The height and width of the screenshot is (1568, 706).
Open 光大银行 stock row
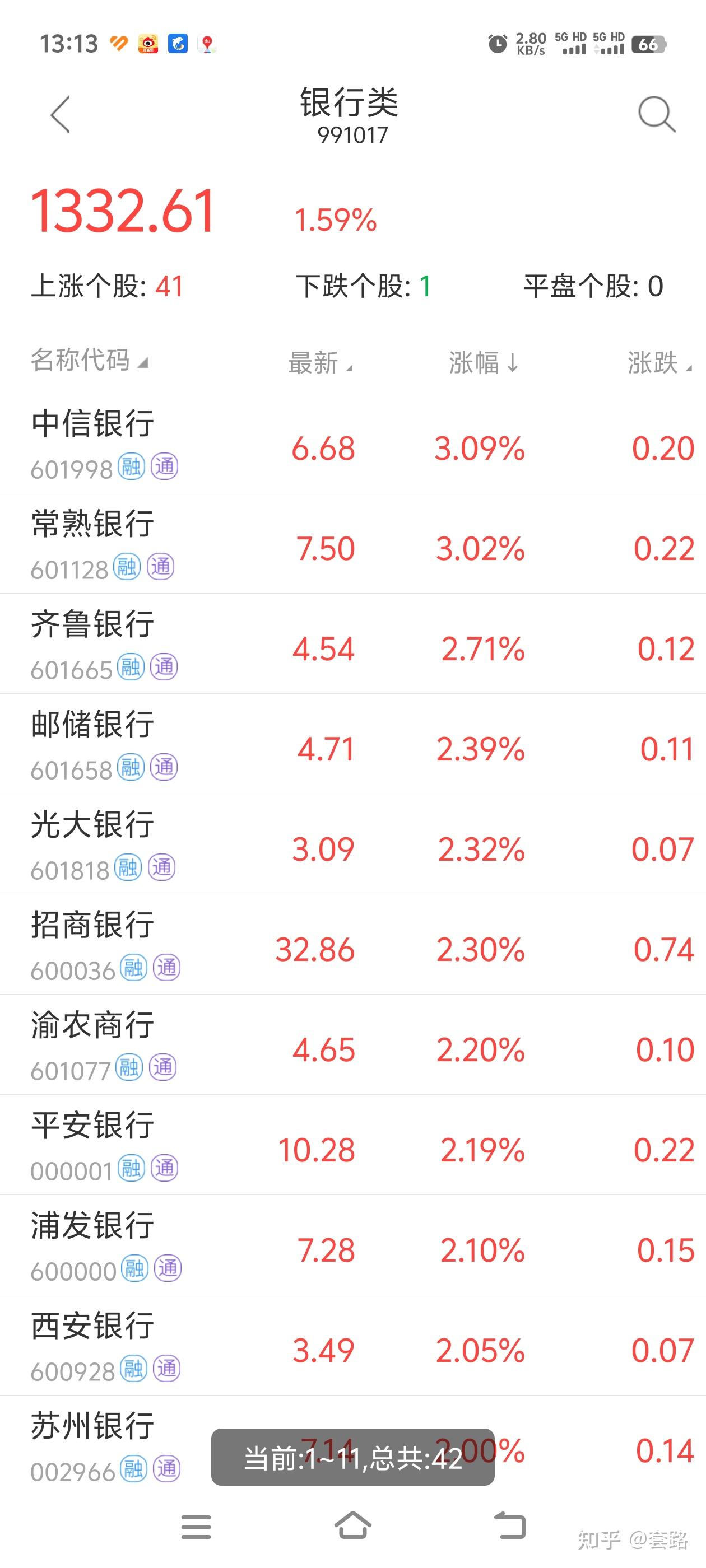pyautogui.click(x=352, y=844)
